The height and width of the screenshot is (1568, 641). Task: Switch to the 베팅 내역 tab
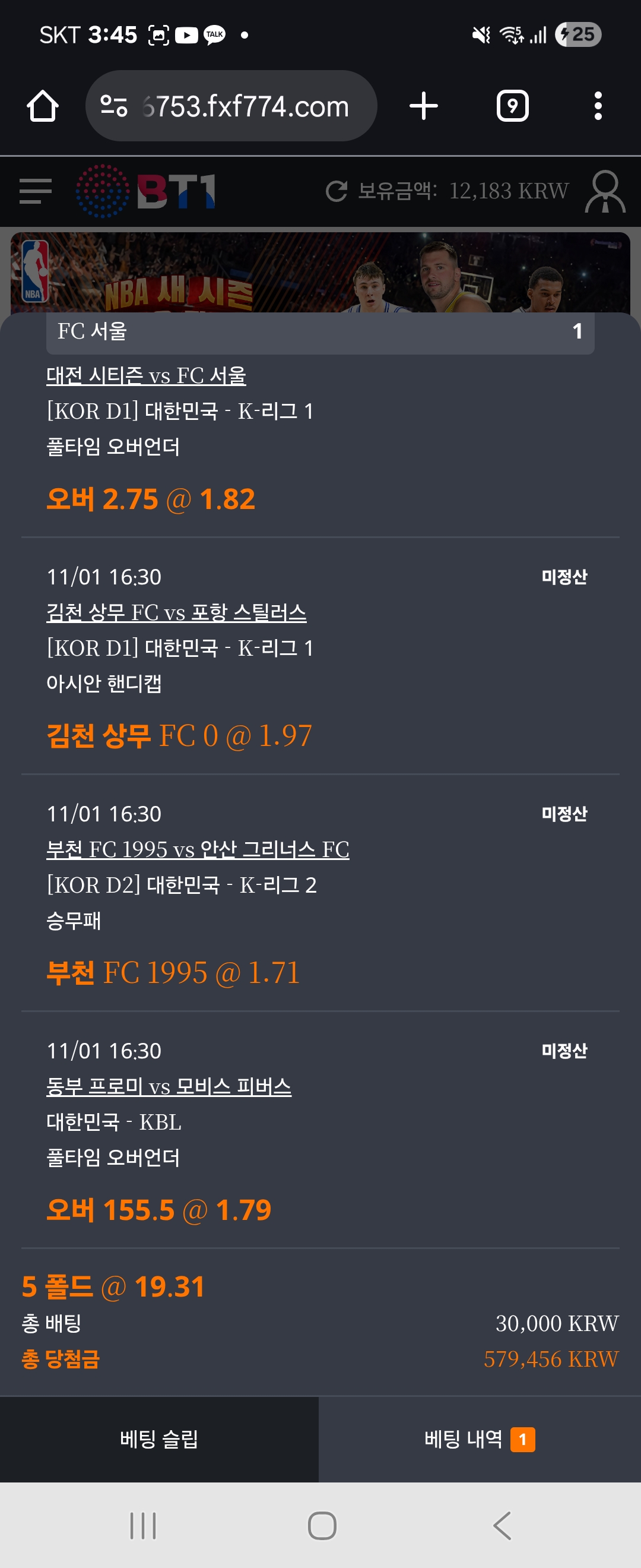pyautogui.click(x=479, y=1439)
